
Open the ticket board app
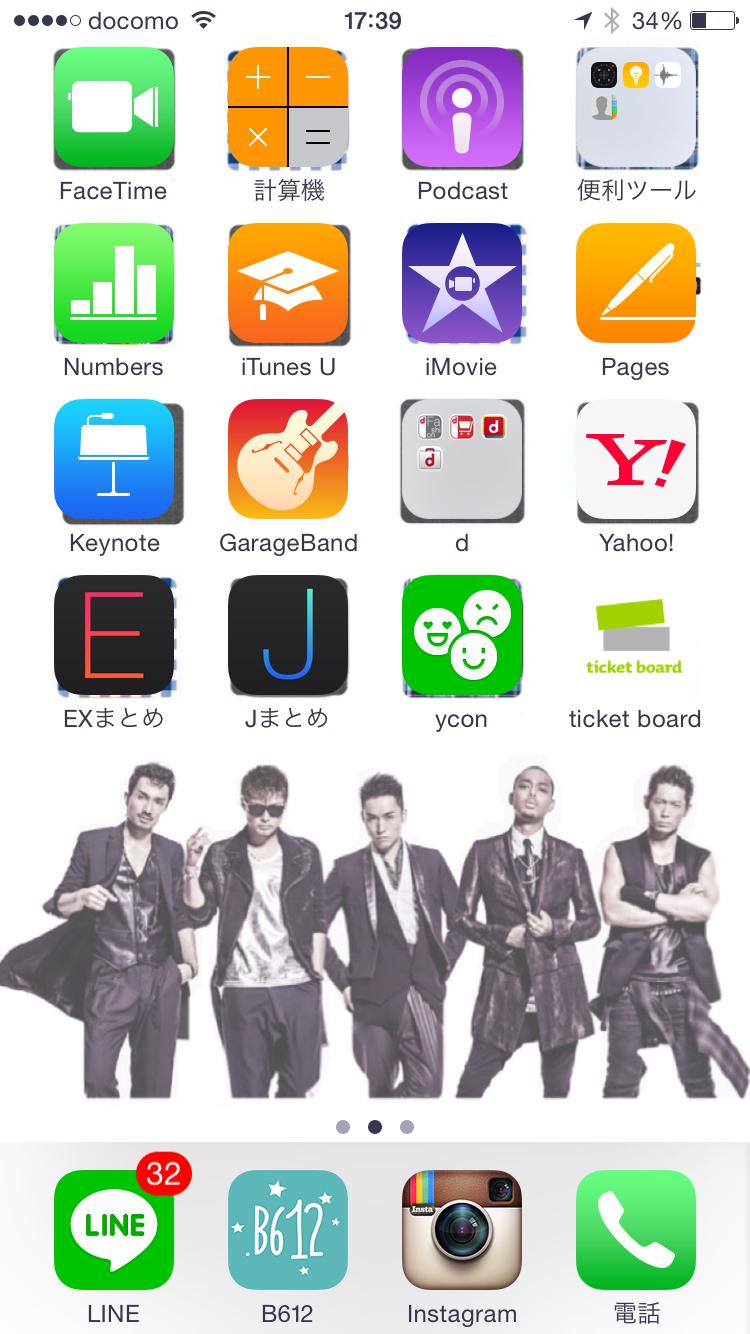(x=636, y=636)
